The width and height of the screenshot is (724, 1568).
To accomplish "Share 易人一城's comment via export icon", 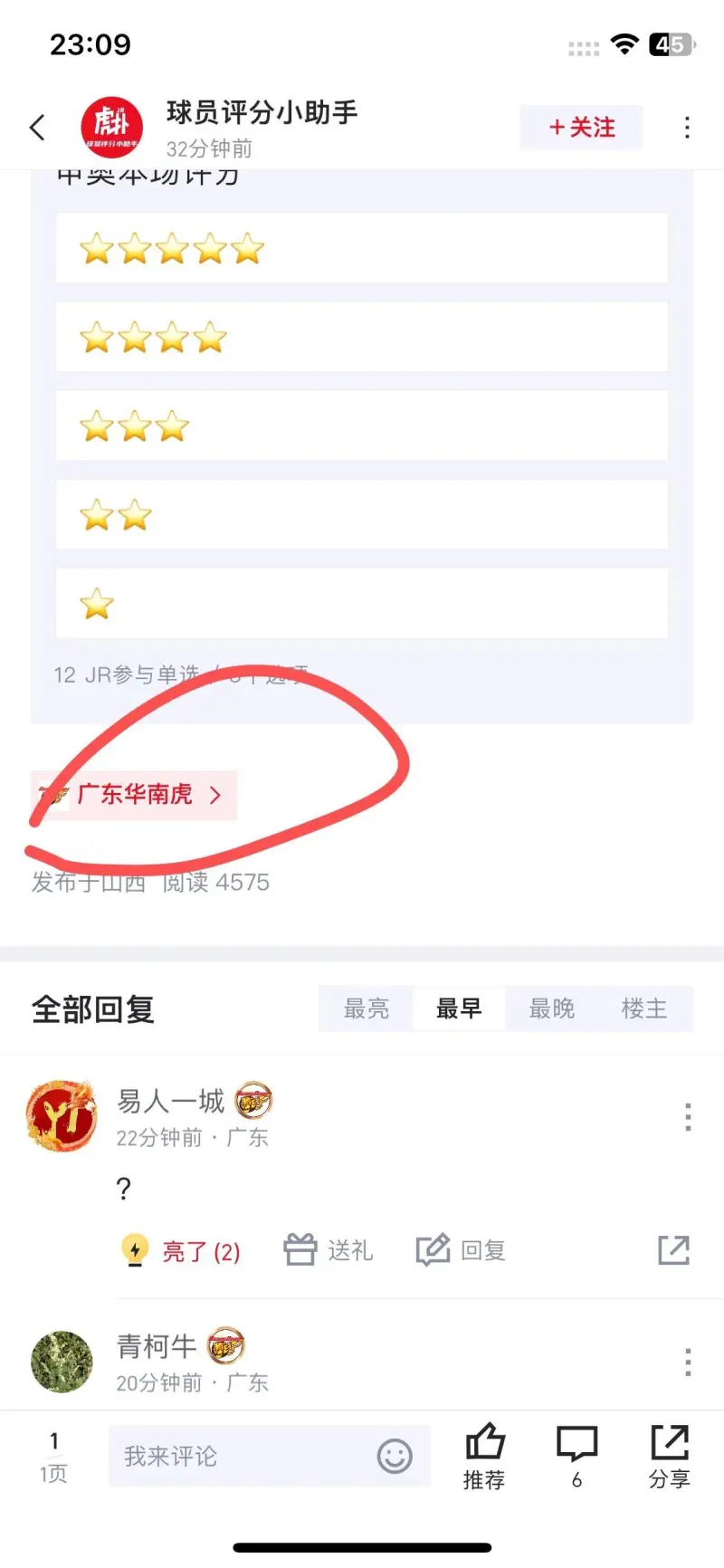I will click(x=673, y=1250).
